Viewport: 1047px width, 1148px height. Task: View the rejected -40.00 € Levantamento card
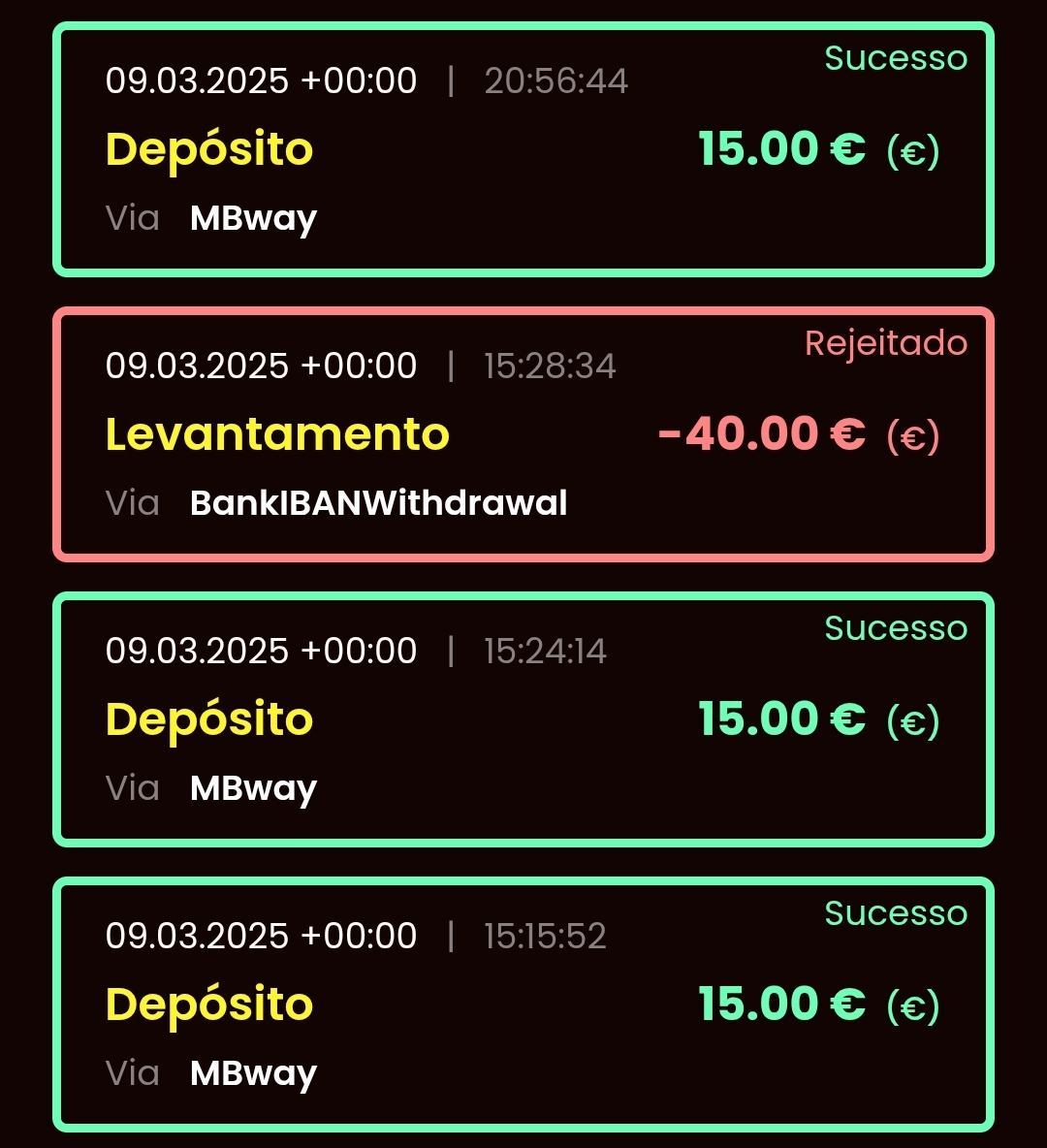tap(523, 434)
